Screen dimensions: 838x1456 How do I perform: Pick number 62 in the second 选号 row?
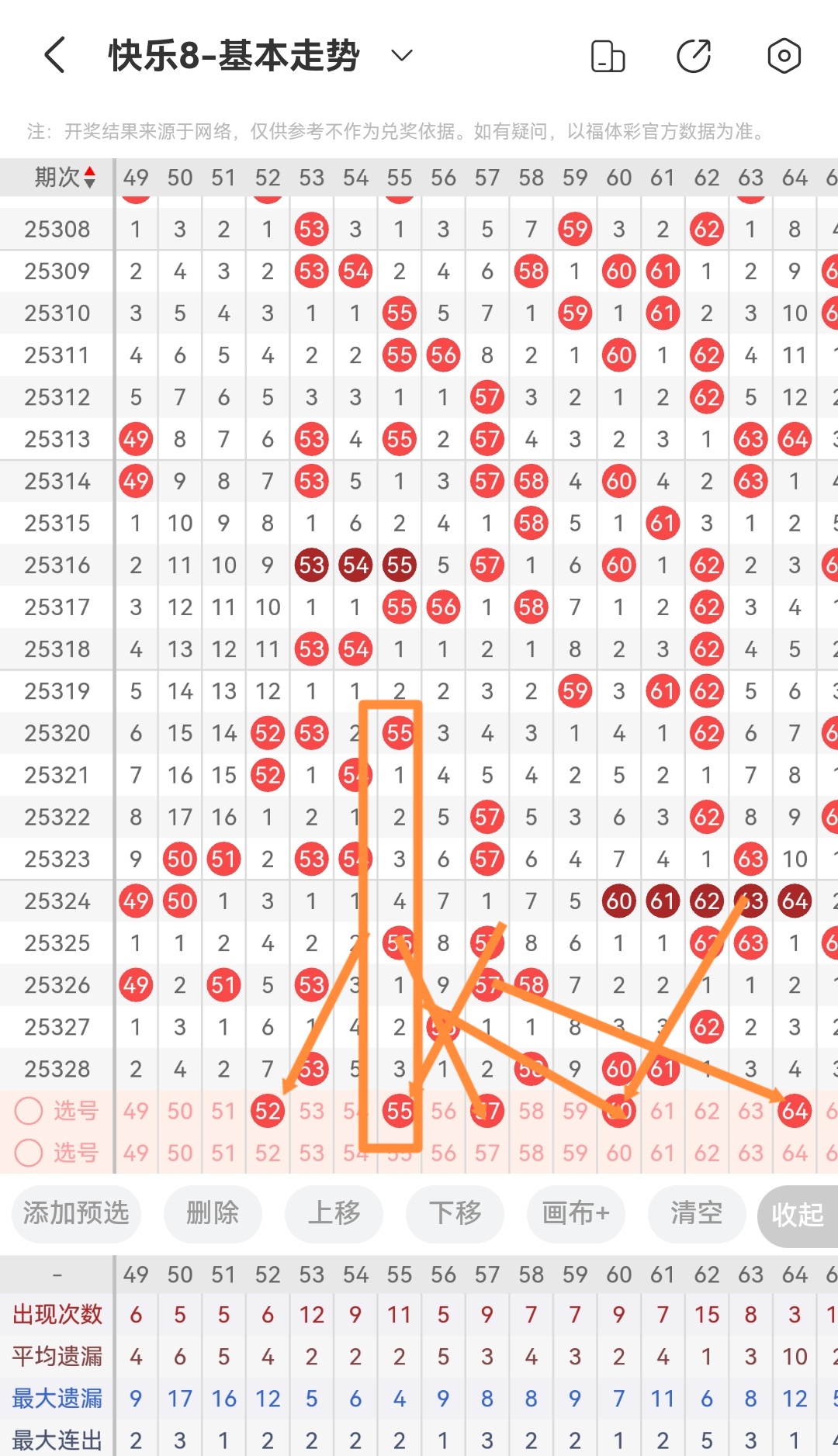tap(707, 1153)
